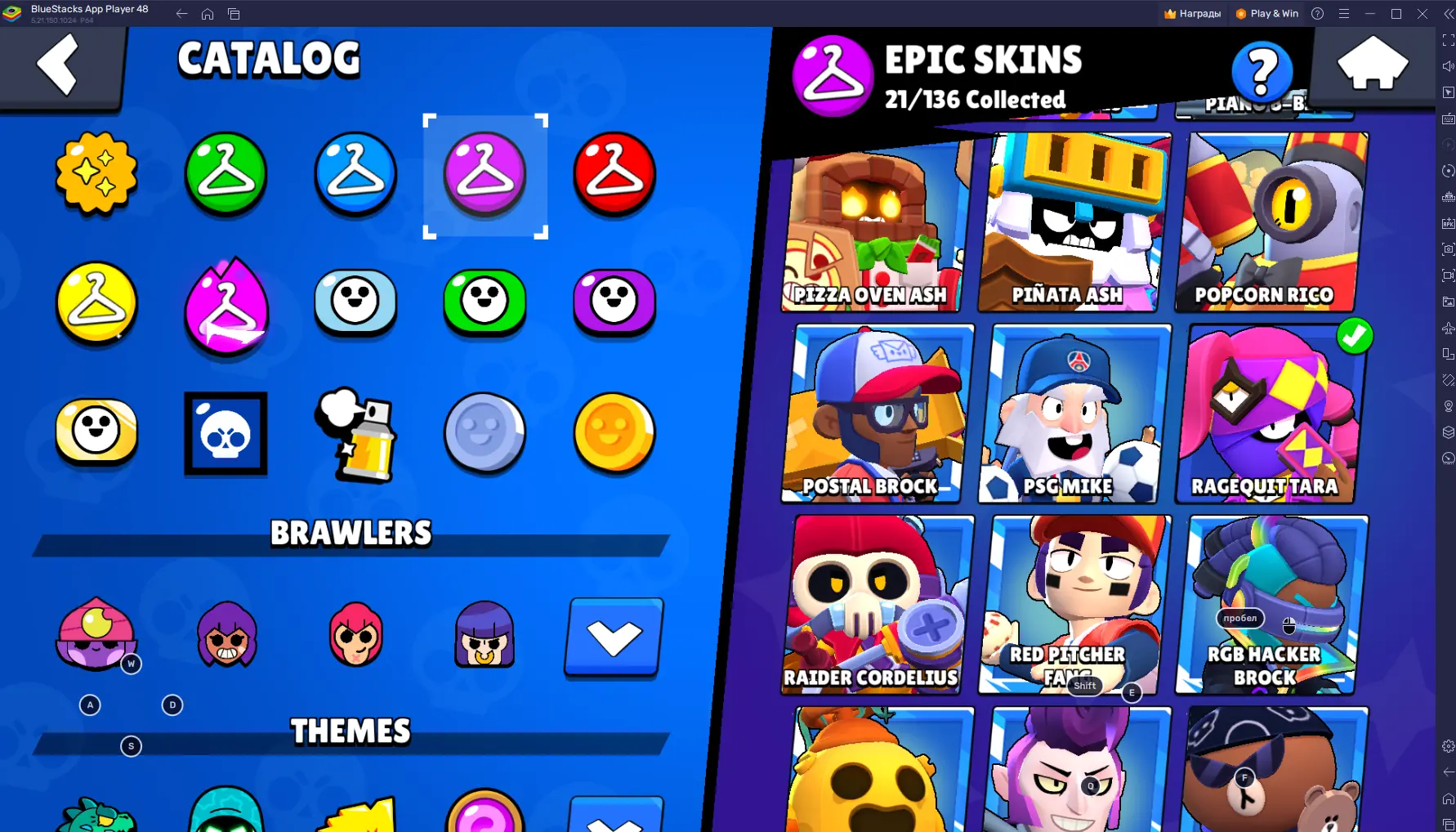Open the blue skull icon category

click(226, 434)
